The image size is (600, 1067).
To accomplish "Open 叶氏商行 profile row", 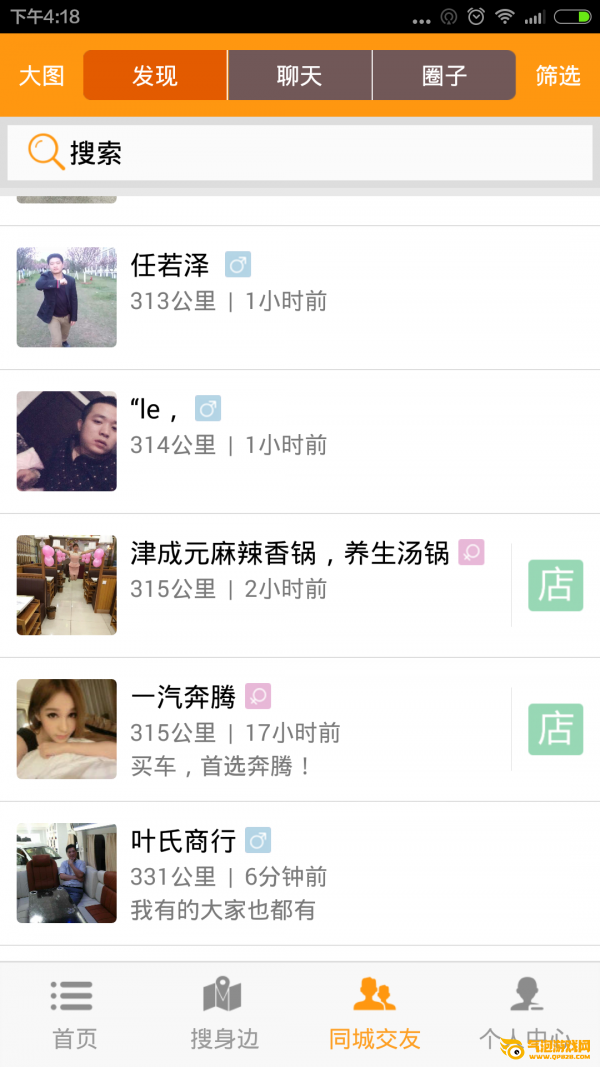I will [x=300, y=873].
